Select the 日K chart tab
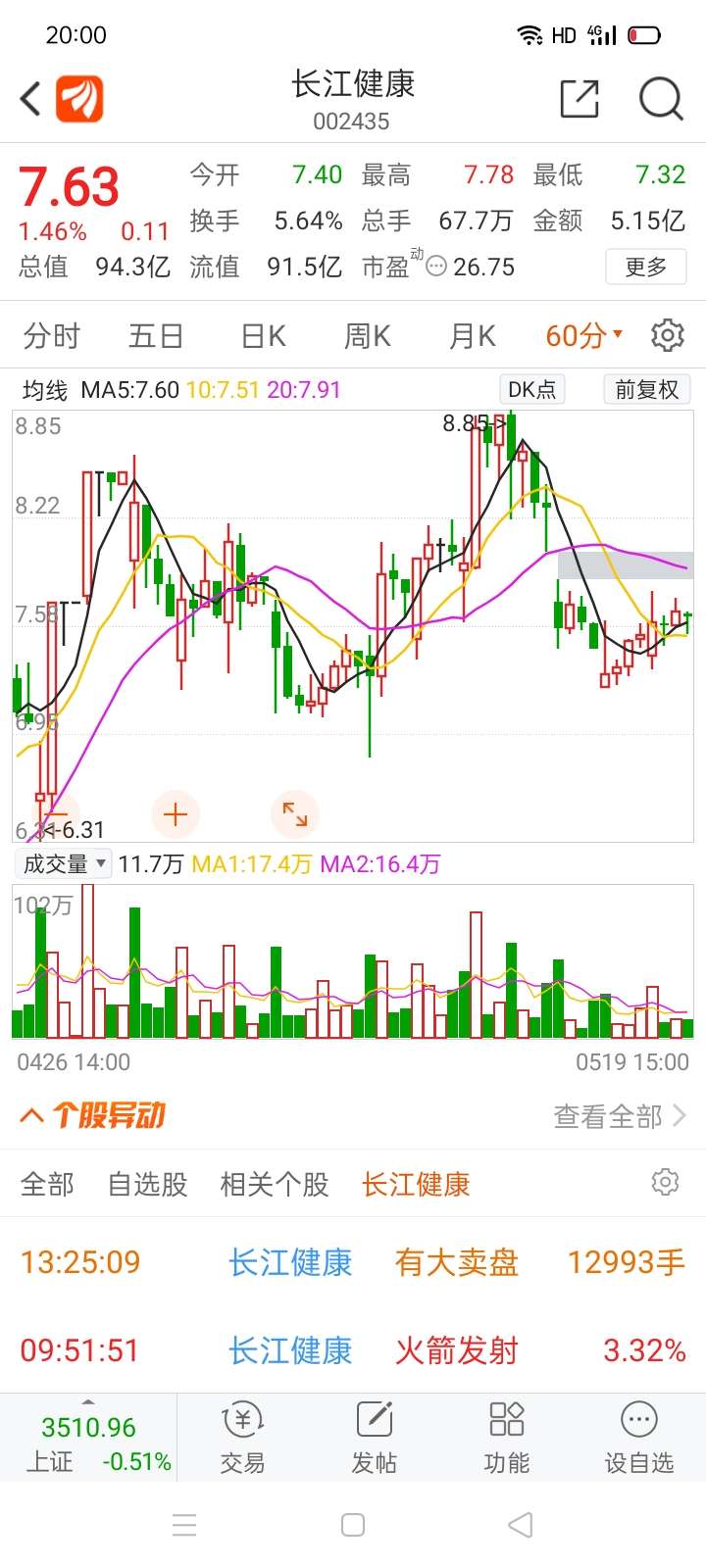706x1568 pixels. coord(264,336)
